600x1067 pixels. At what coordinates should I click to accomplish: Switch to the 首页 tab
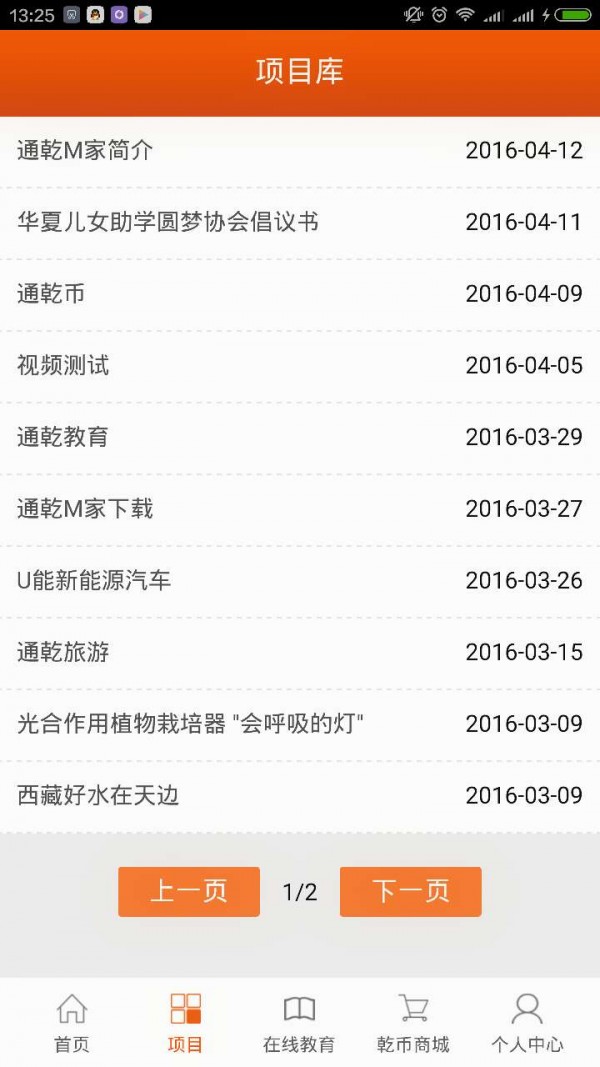coord(71,1023)
